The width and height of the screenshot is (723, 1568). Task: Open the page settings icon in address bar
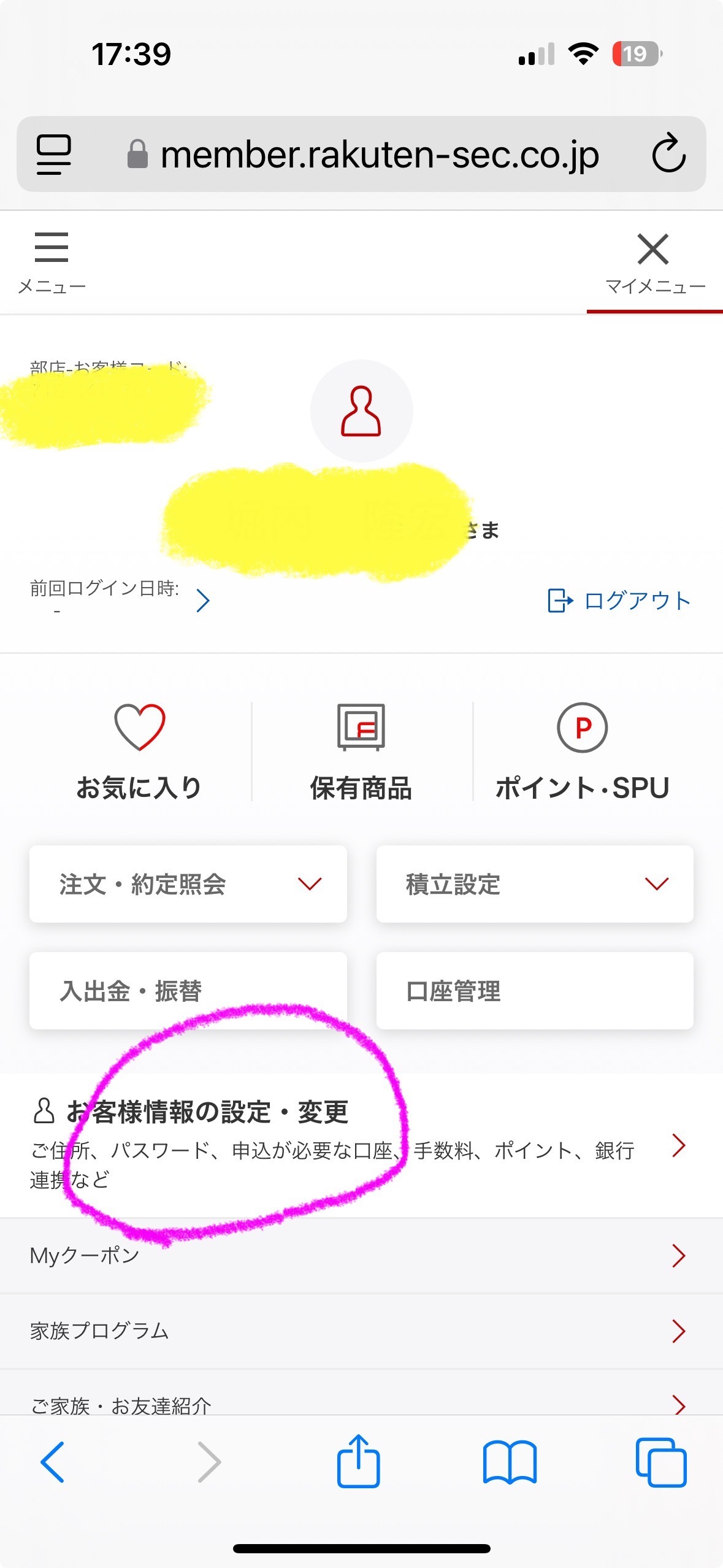[x=54, y=154]
